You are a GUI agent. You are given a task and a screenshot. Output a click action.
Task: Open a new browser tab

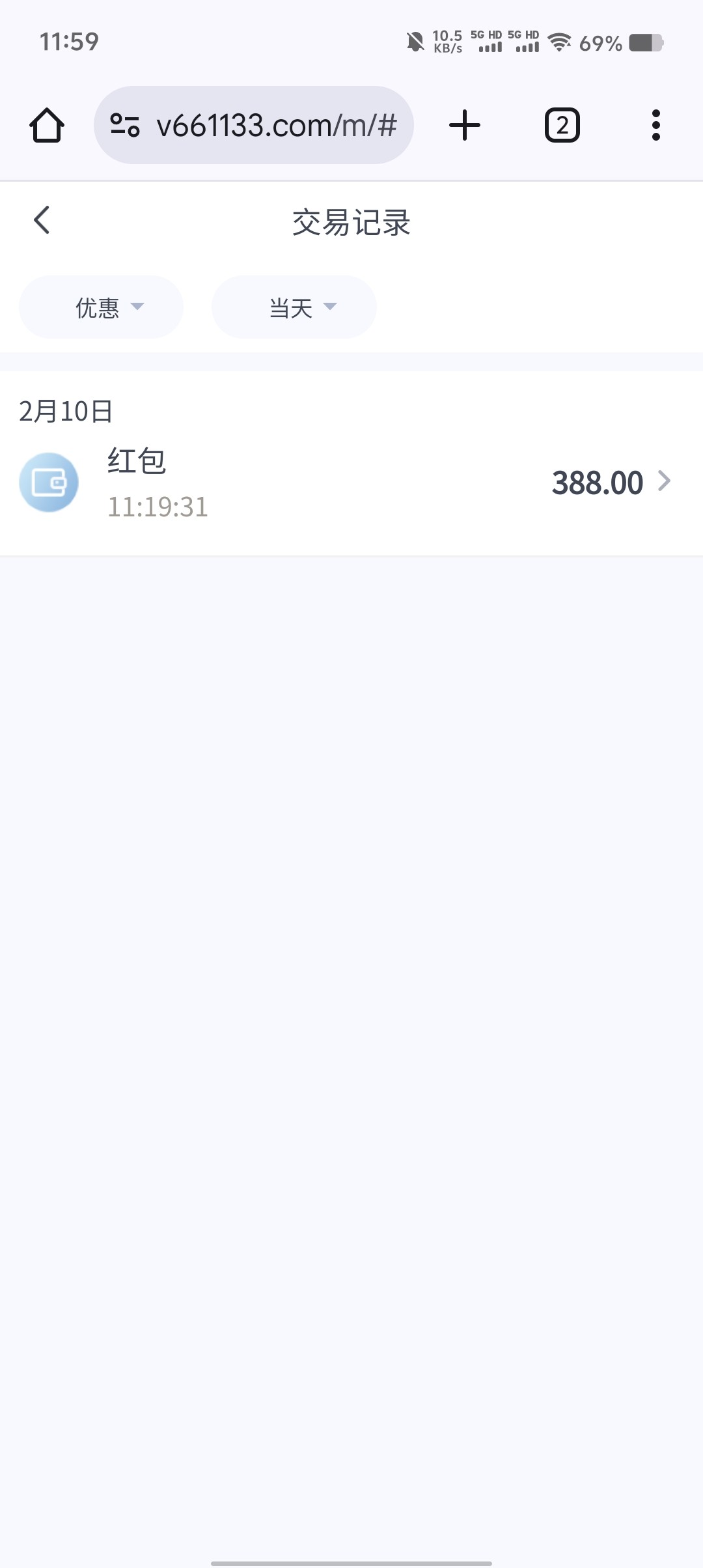pos(465,125)
